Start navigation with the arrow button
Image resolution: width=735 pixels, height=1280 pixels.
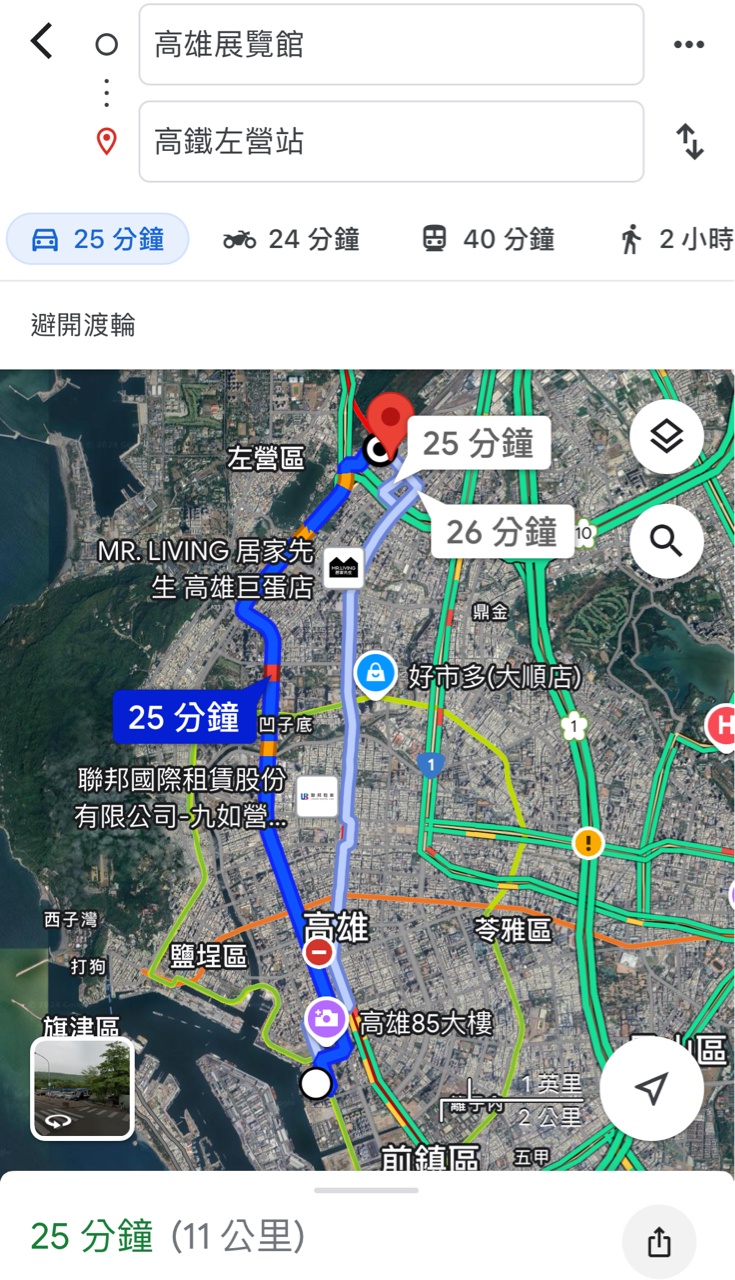[x=651, y=1088]
